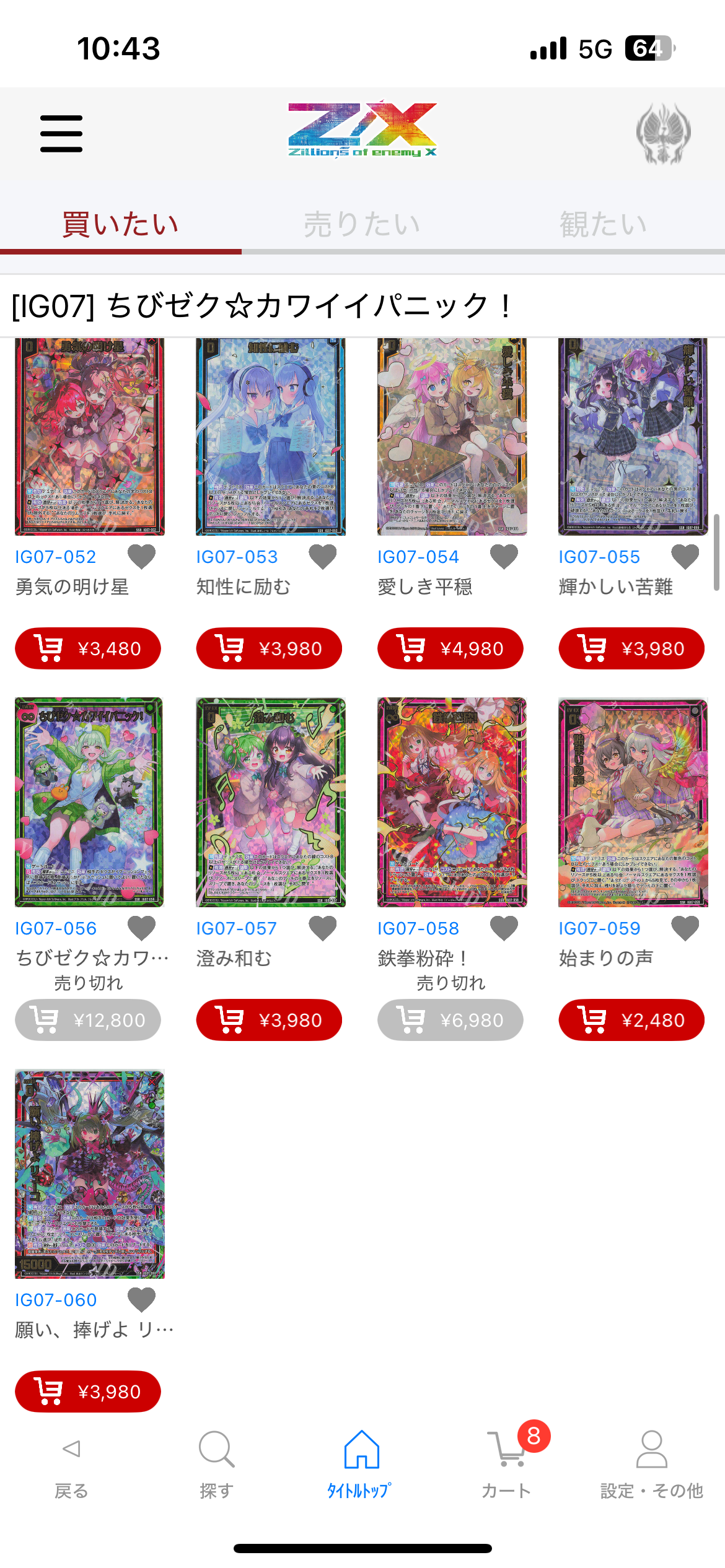Add 愛しき平穏 ¥4,980 to cart
This screenshot has width=725, height=1568.
(450, 648)
